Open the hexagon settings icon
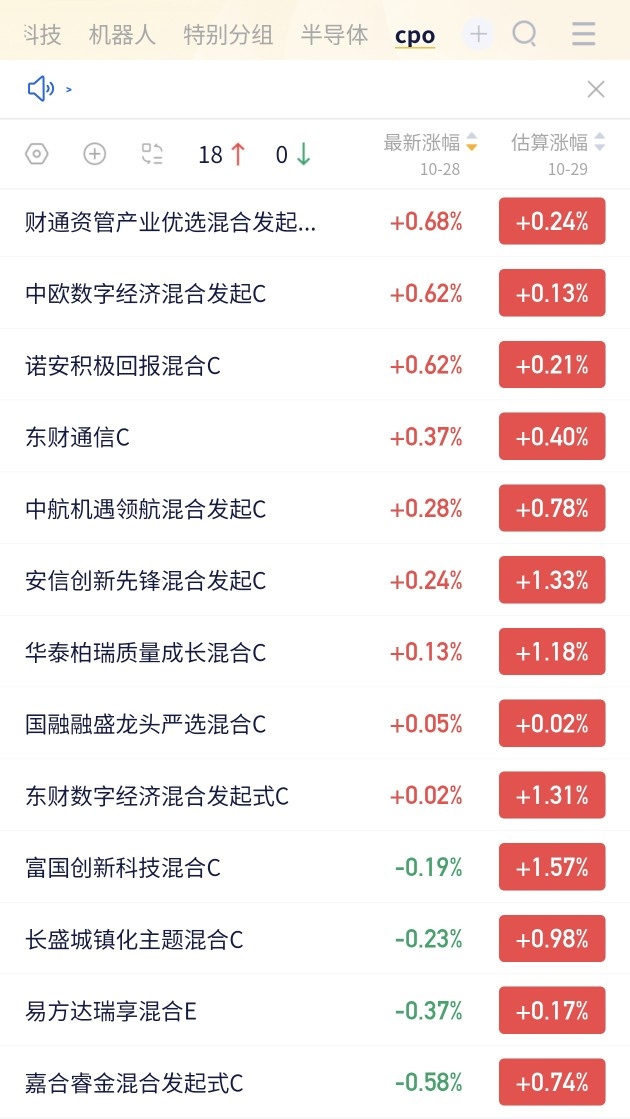This screenshot has width=630, height=1119. click(x=36, y=153)
